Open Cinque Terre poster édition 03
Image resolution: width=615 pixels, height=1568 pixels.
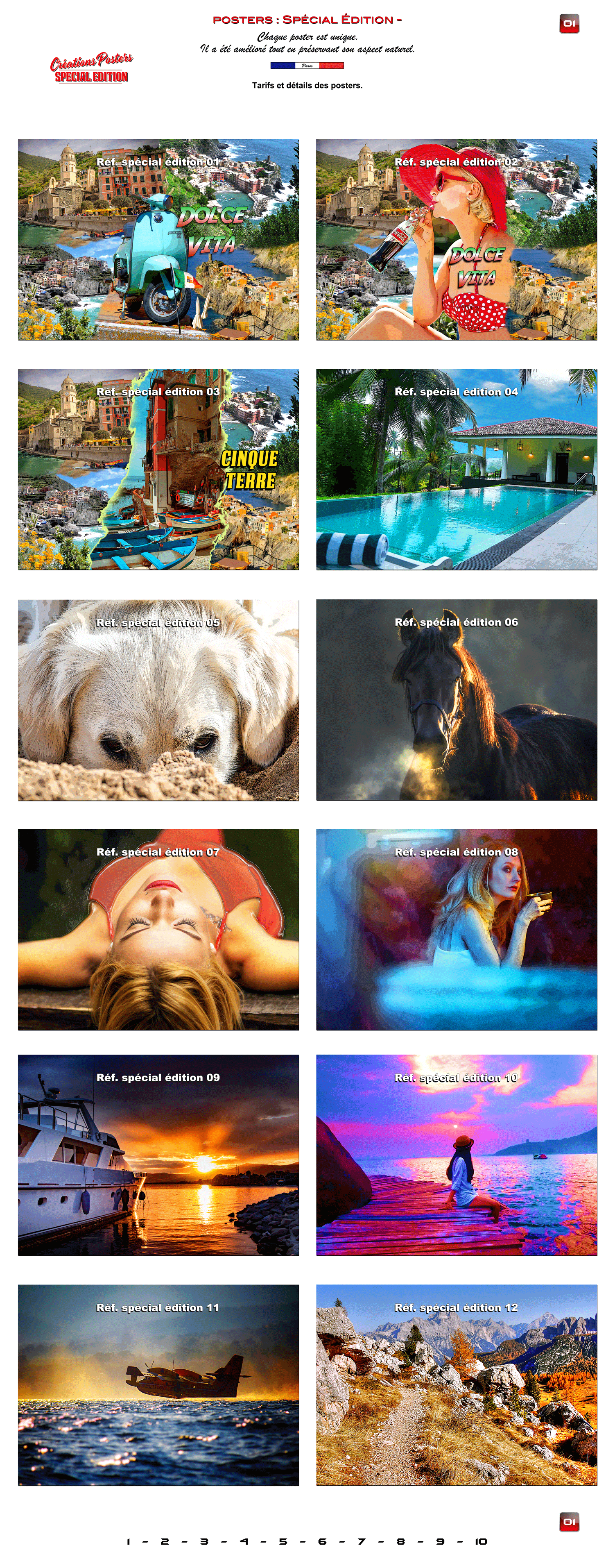tap(158, 469)
